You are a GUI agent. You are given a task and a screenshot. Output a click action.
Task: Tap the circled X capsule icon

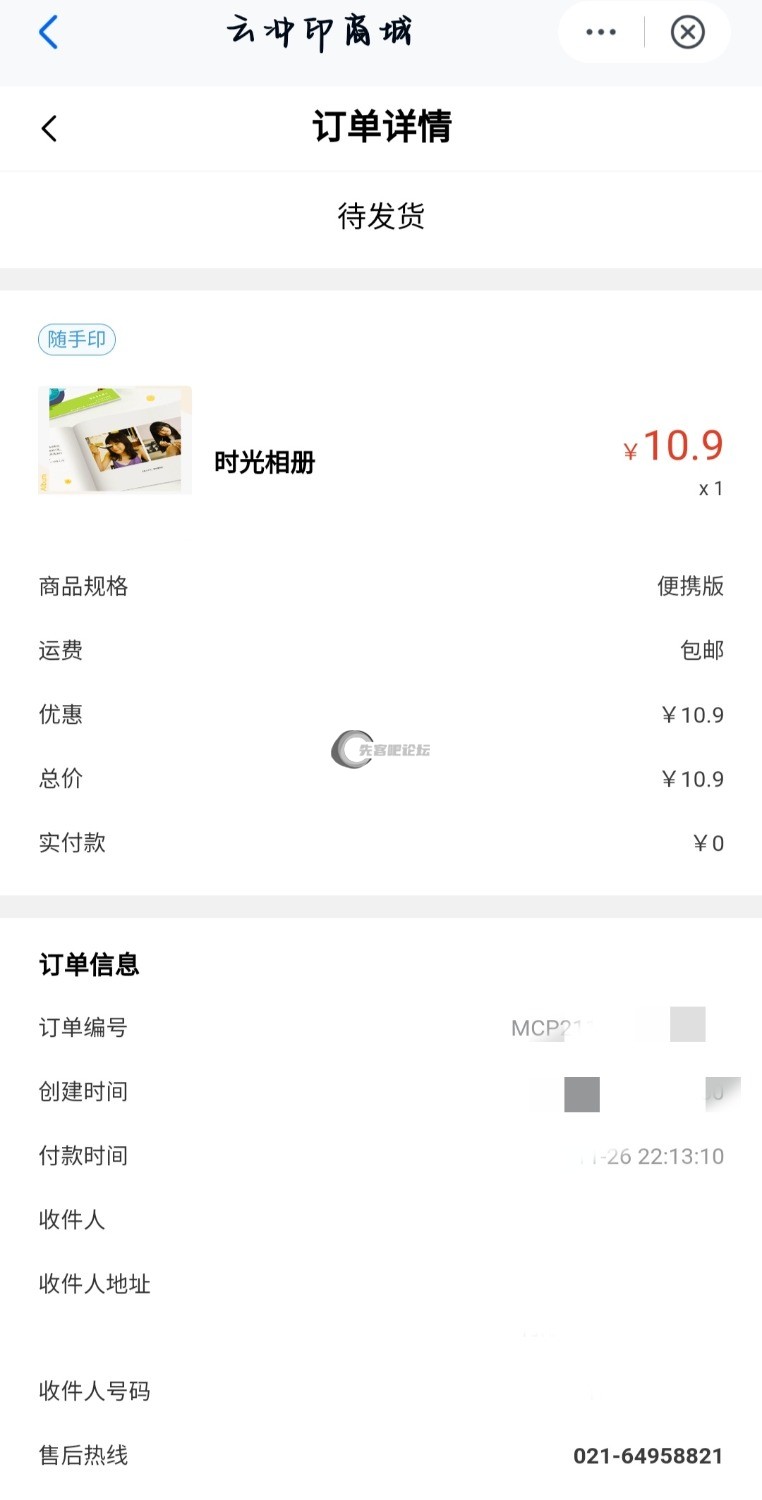coord(687,32)
